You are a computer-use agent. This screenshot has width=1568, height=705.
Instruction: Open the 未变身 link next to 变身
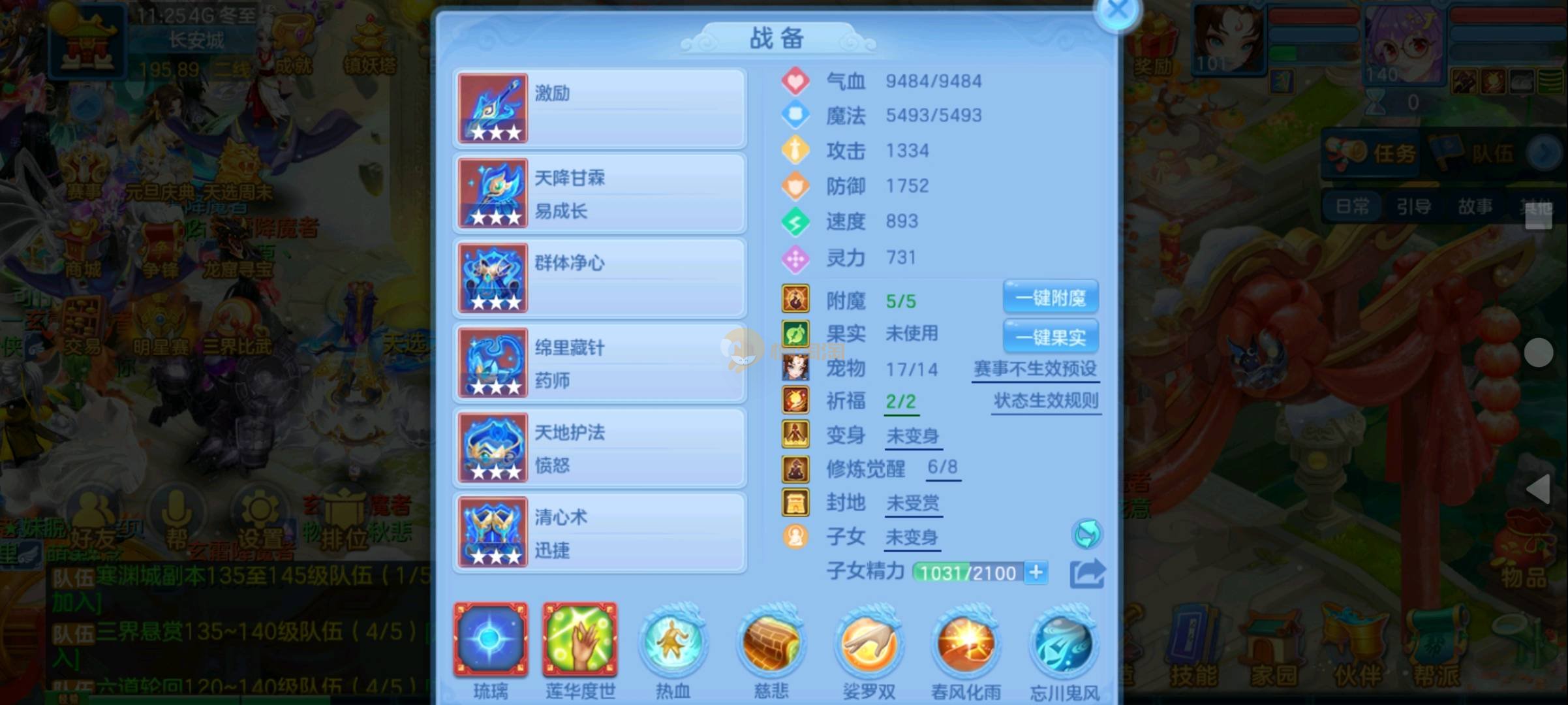913,436
